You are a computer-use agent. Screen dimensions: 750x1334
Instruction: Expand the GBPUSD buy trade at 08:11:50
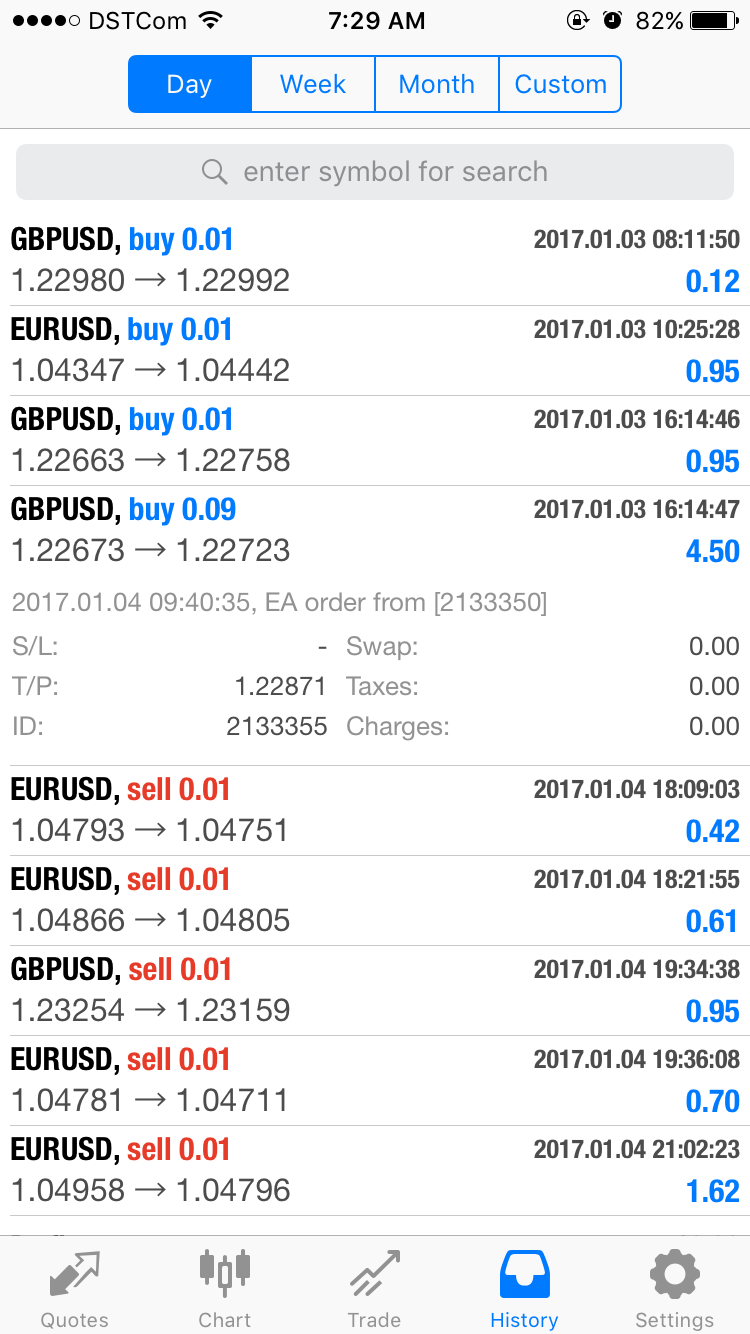point(375,260)
